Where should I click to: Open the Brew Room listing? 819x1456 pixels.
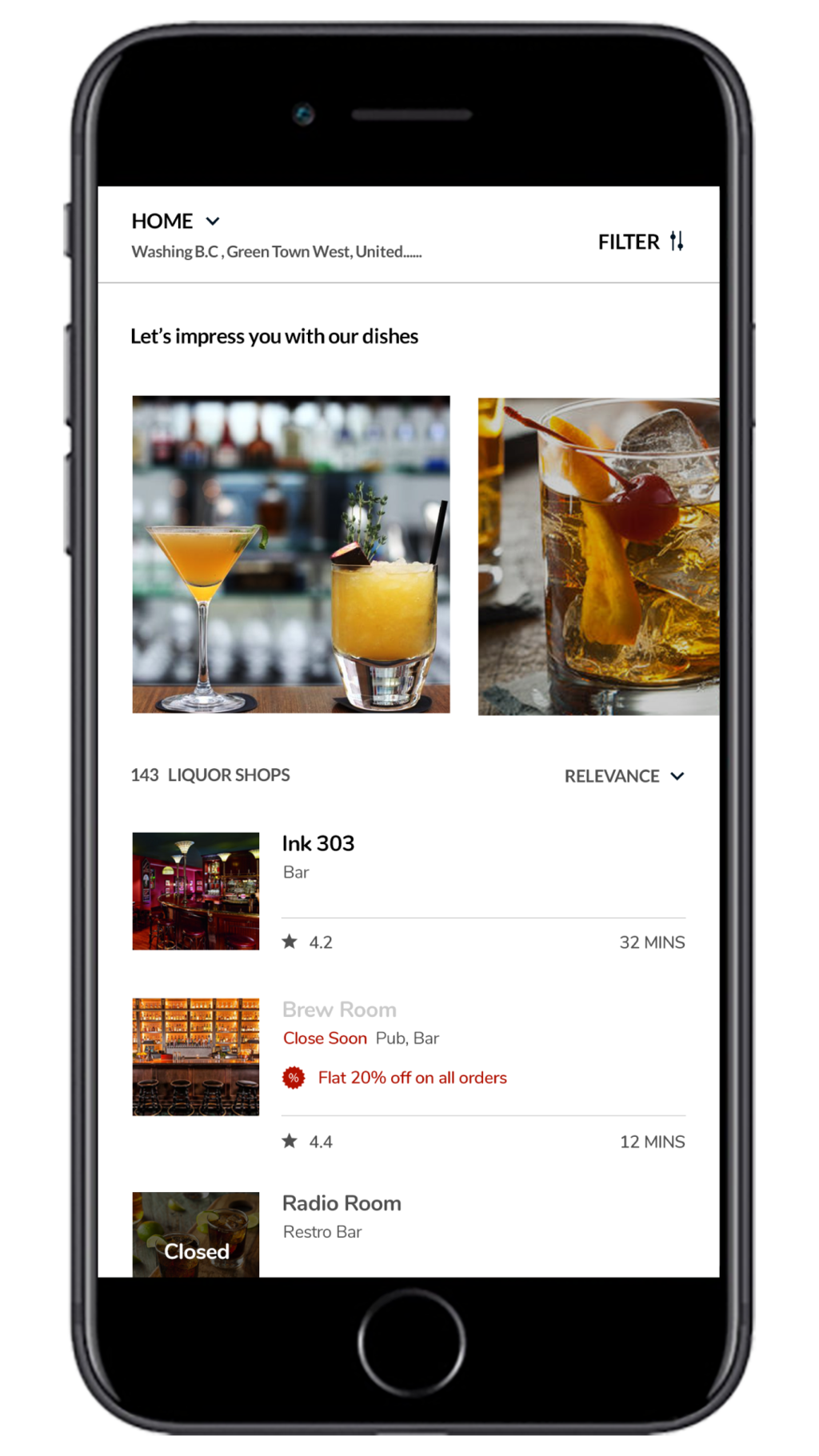408,1074
